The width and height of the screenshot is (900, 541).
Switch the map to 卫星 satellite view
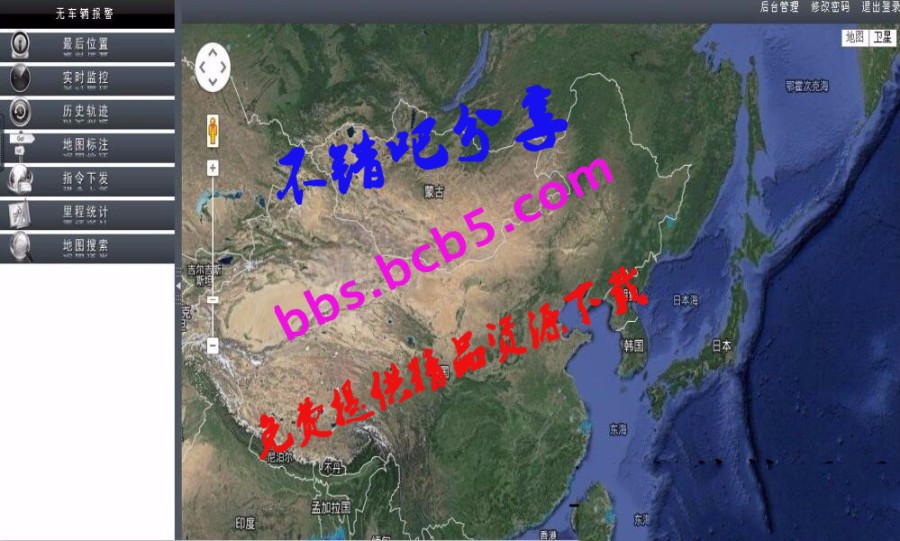tap(881, 37)
